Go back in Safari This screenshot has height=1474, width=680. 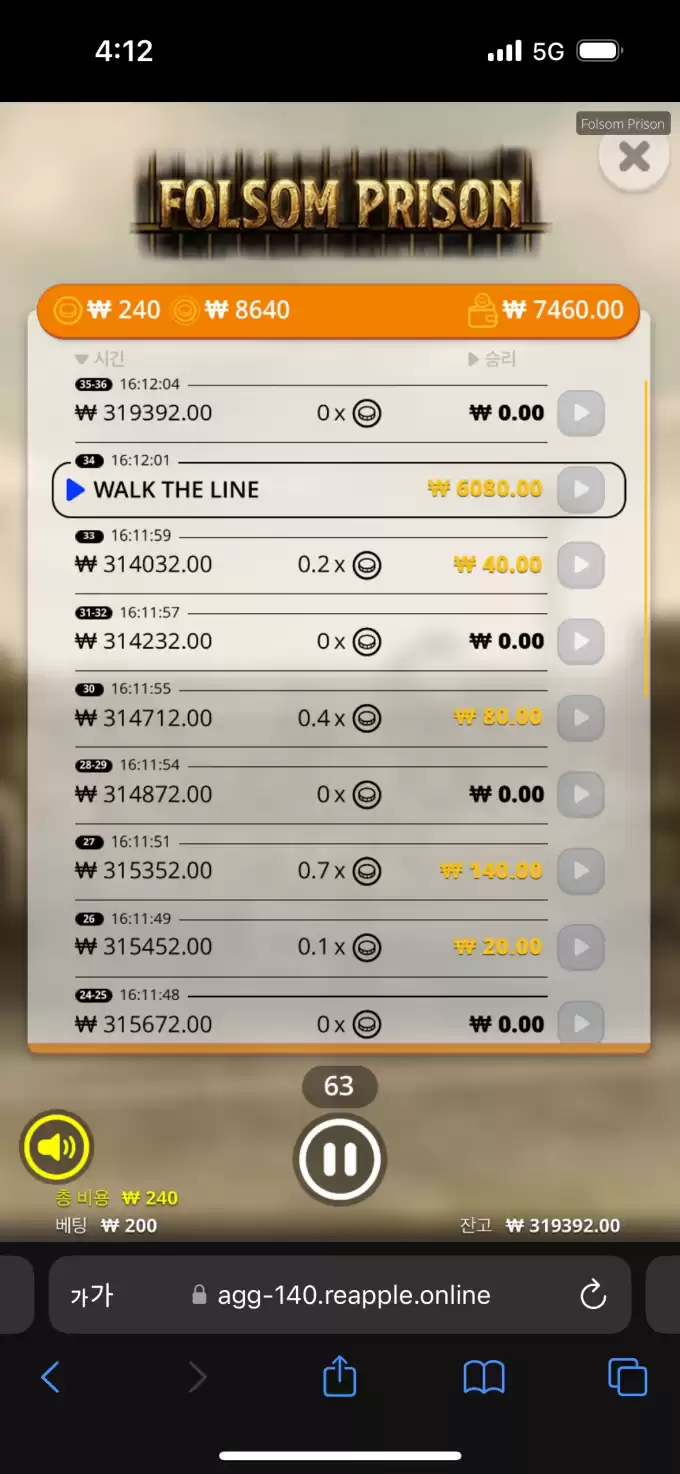[50, 1378]
